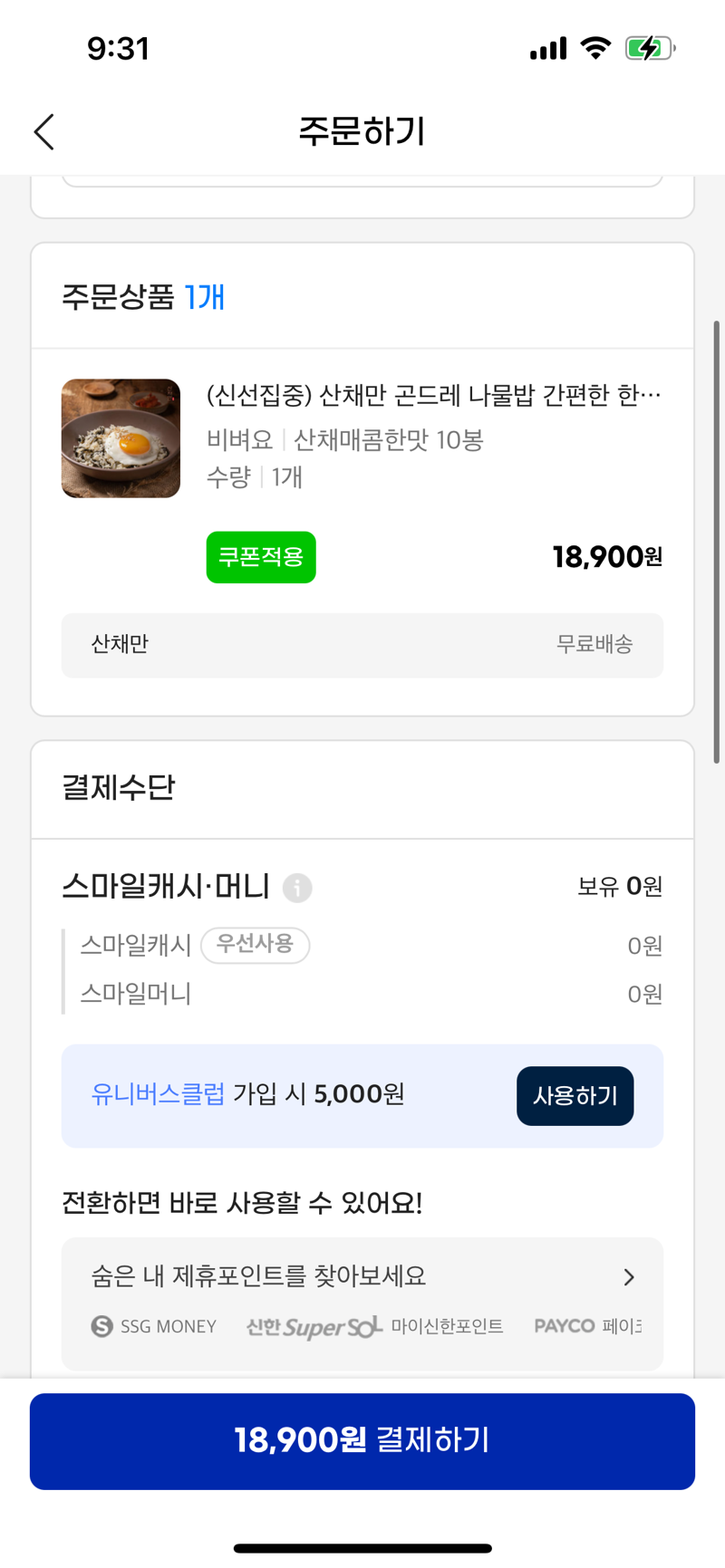Open the 유니버스클럽 link
Screen dimensions: 725x1568
[x=158, y=1094]
